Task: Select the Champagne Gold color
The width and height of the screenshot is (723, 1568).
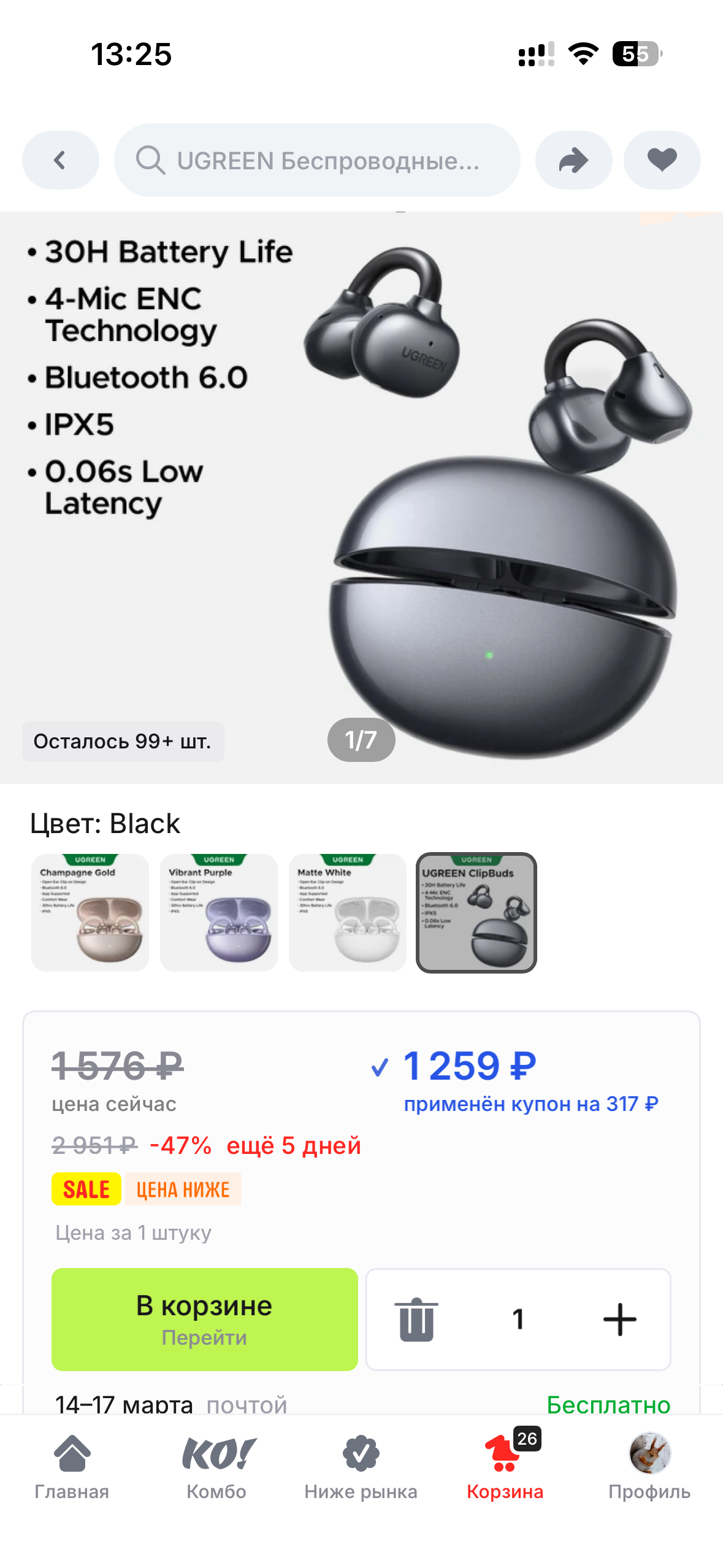Action: click(90, 912)
